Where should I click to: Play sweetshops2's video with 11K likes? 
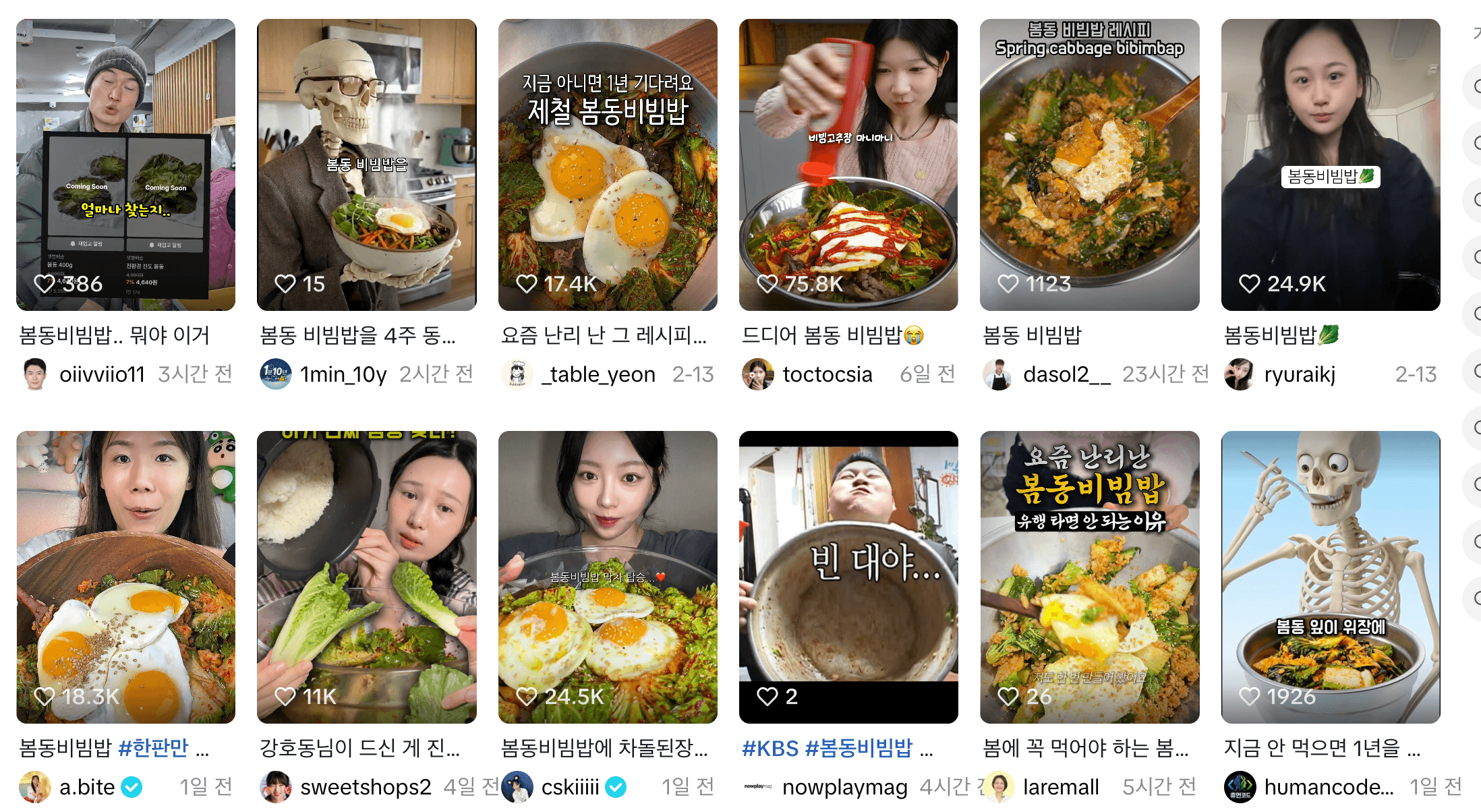tap(366, 577)
